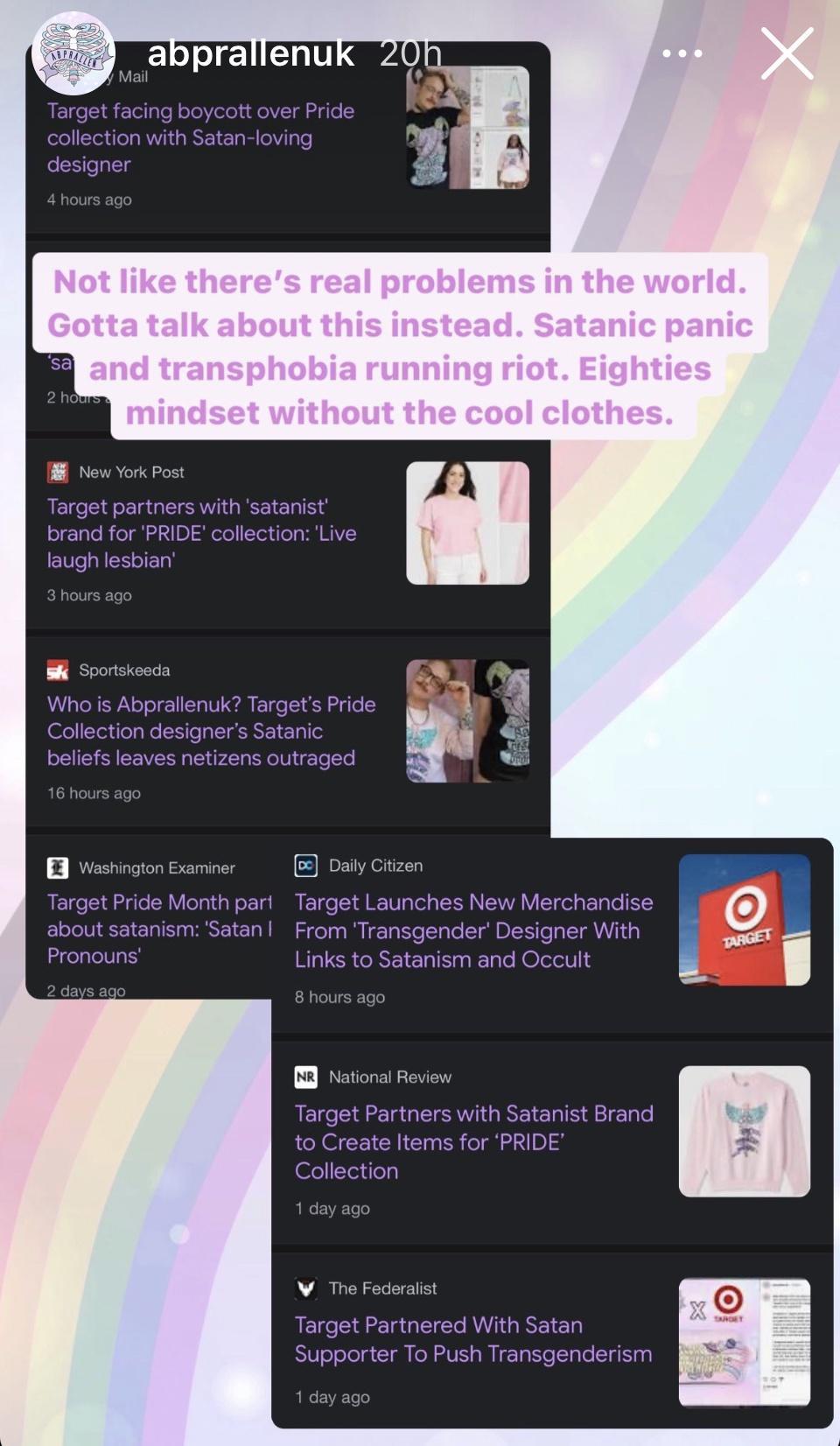Open abprallenuk's profile picture
The width and height of the screenshot is (840, 1446).
(73, 54)
